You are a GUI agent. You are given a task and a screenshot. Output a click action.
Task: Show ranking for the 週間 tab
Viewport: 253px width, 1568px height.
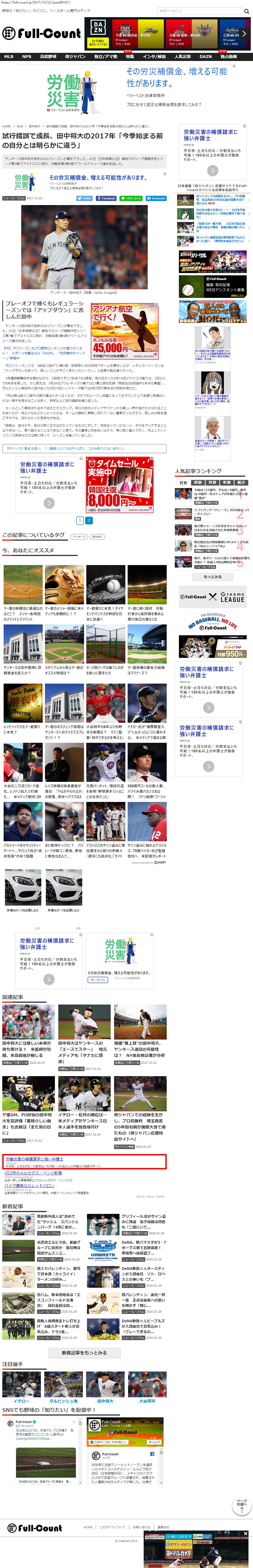pyautogui.click(x=197, y=482)
